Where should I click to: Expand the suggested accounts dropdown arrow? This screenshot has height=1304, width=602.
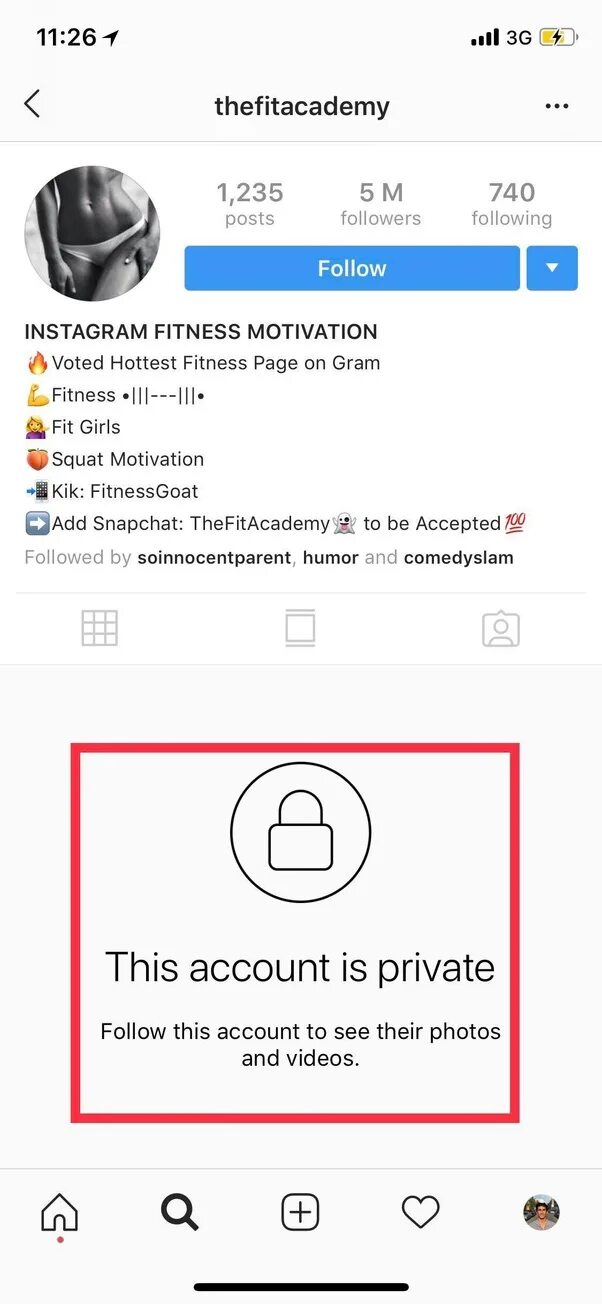point(552,268)
